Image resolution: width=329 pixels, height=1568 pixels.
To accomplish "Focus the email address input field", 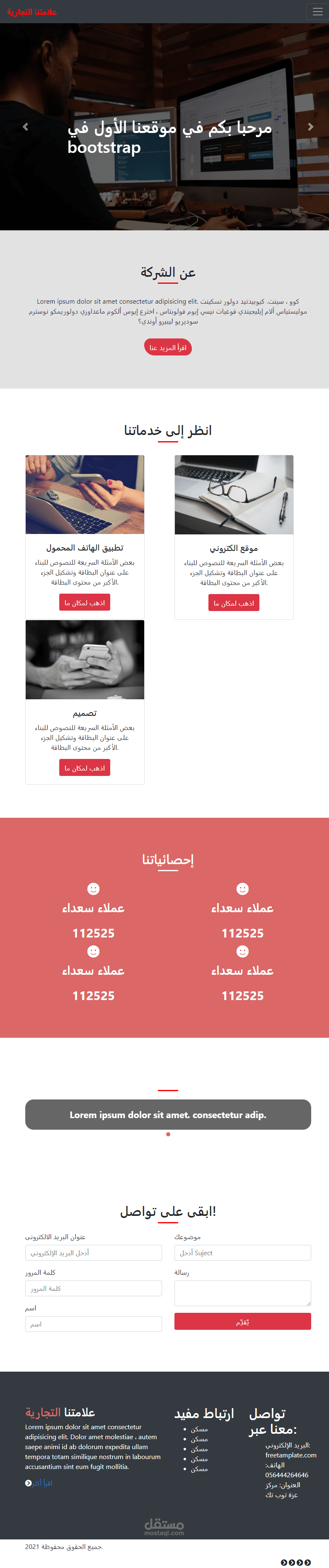I will click(x=93, y=1253).
